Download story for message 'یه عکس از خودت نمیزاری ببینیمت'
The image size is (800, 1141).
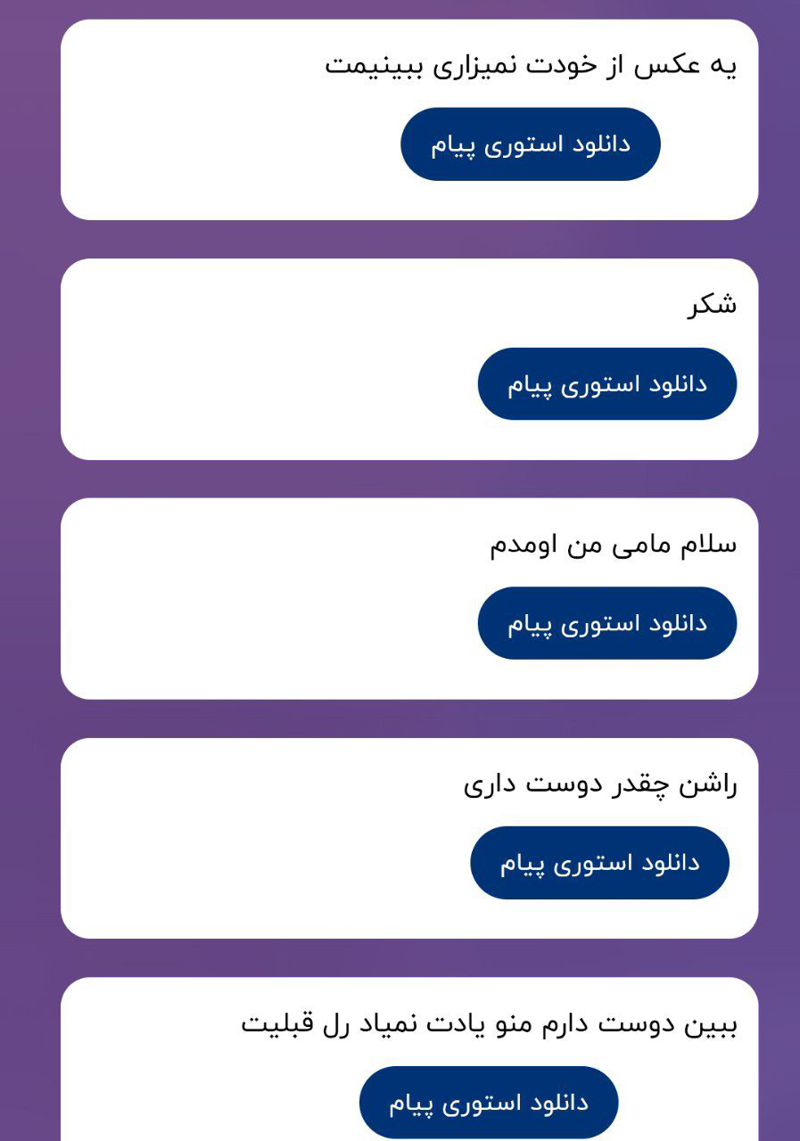tap(530, 144)
